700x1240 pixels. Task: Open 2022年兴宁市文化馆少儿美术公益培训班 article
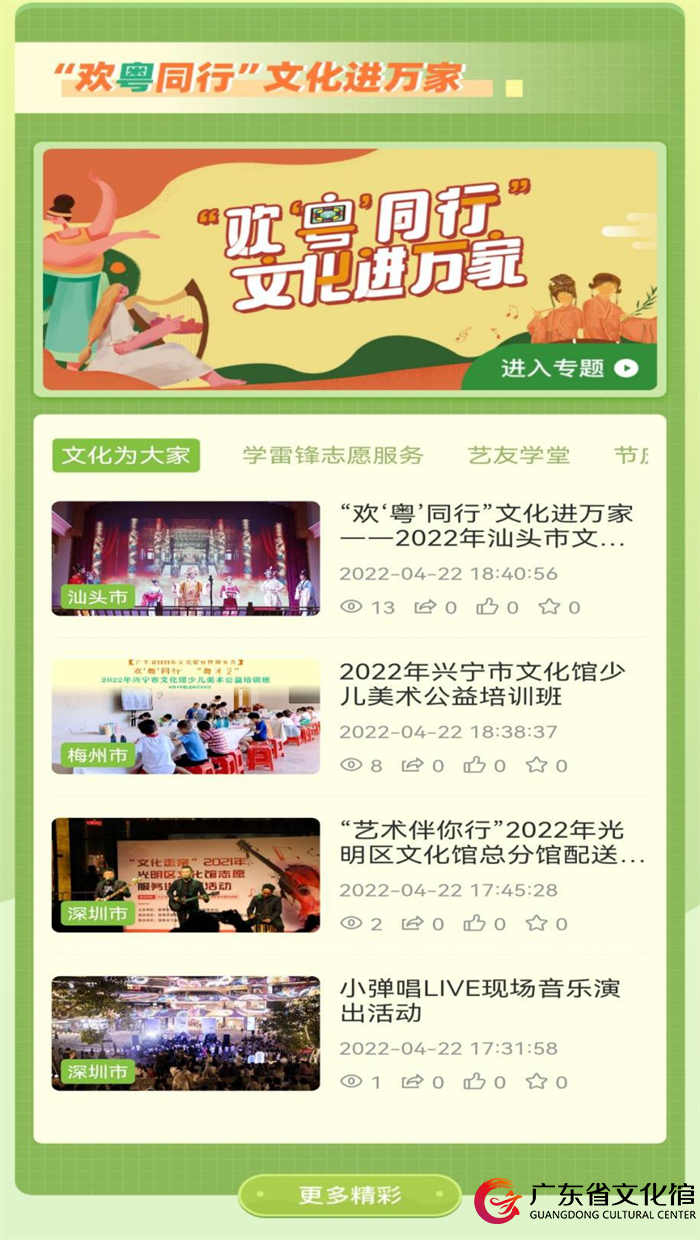click(x=349, y=716)
